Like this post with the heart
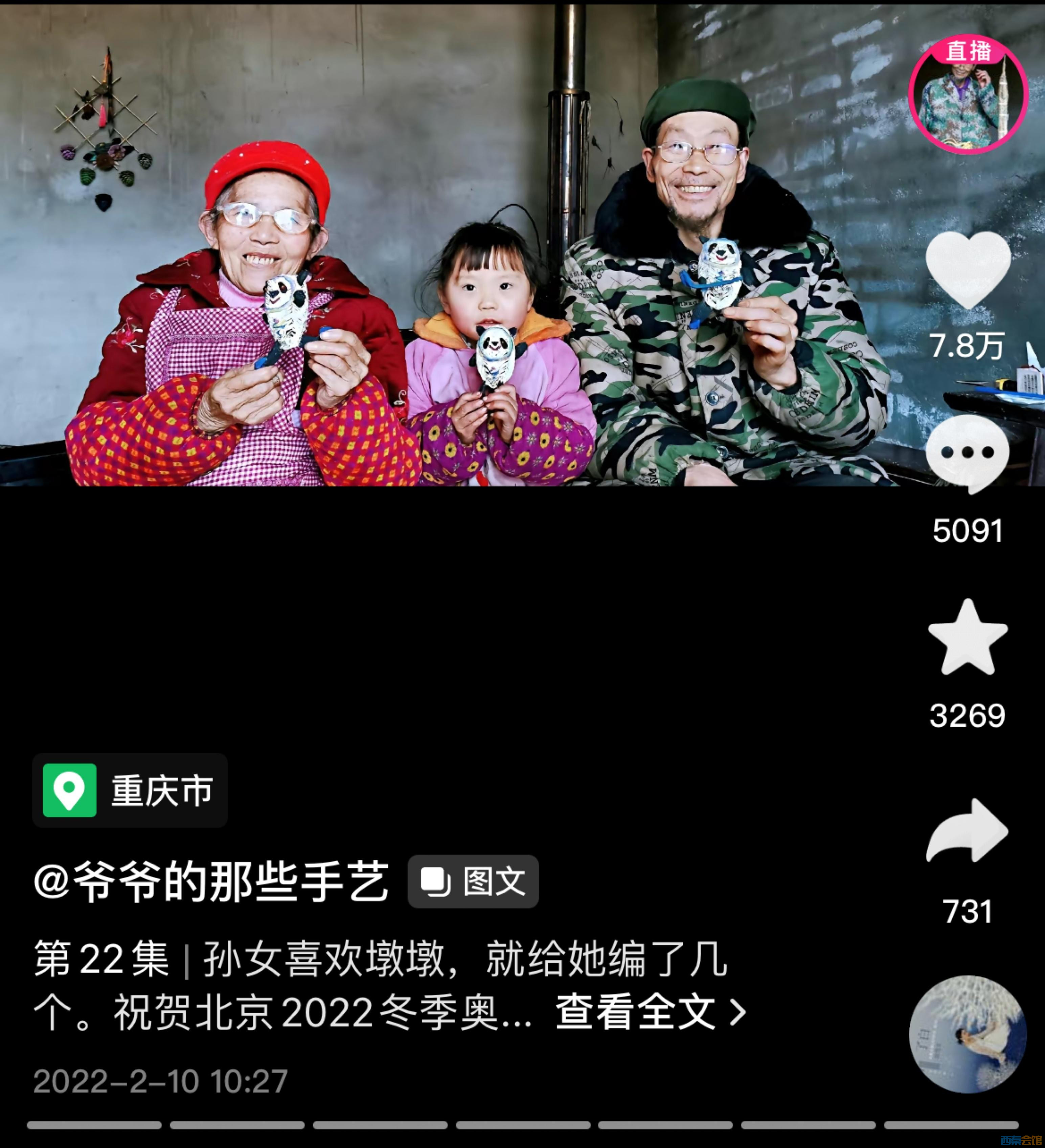 point(968,270)
